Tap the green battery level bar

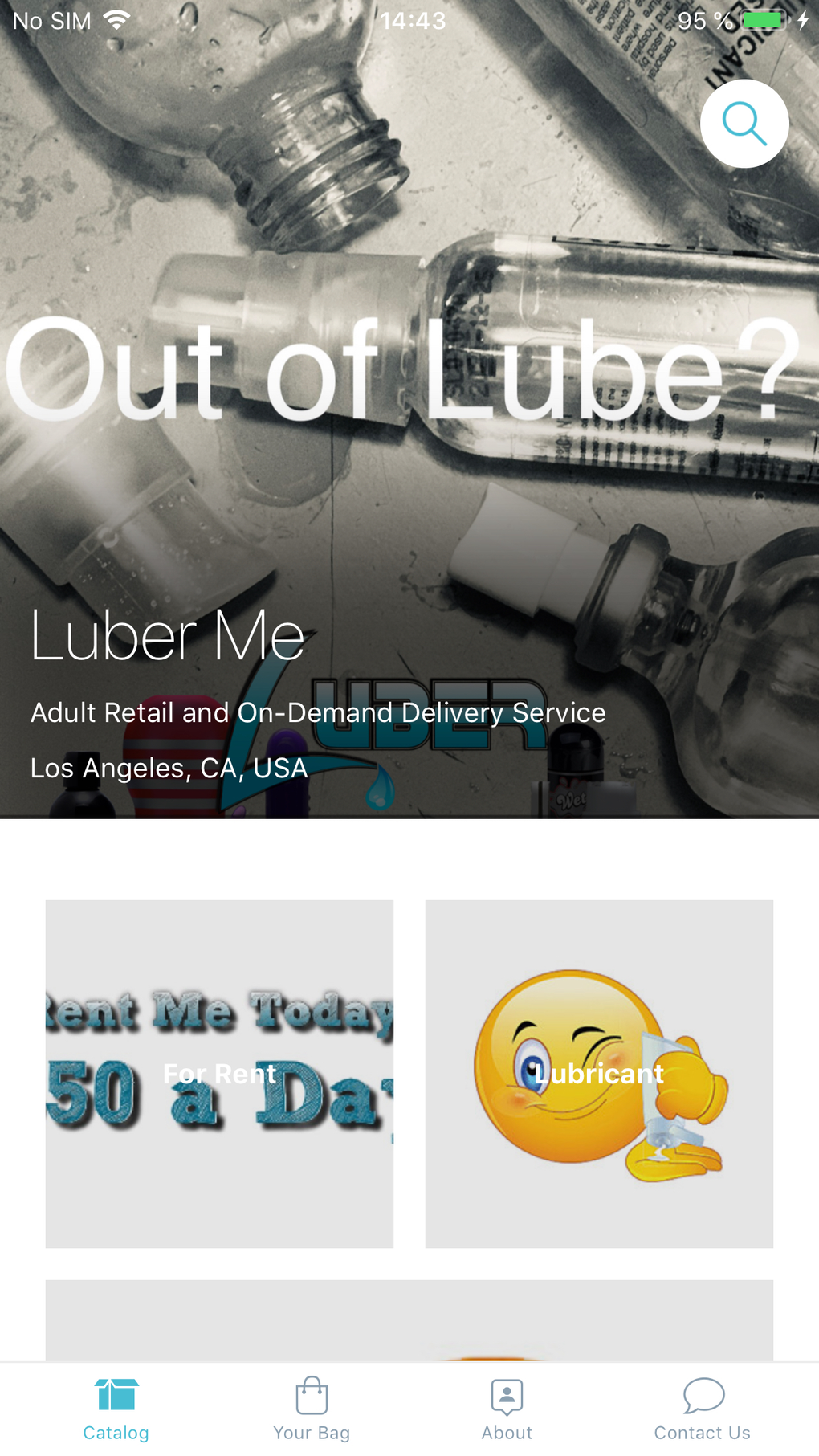[763, 19]
